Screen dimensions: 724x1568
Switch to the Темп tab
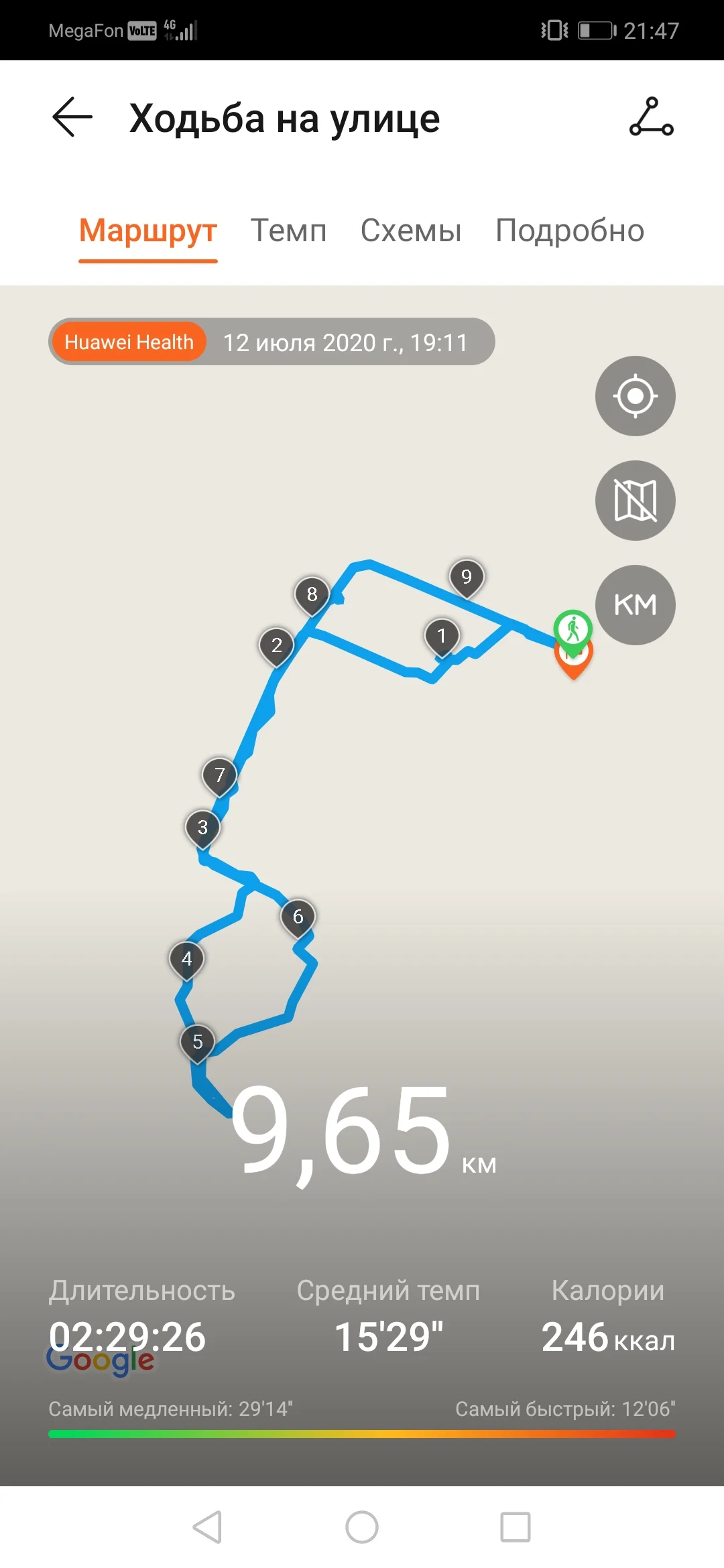click(288, 231)
